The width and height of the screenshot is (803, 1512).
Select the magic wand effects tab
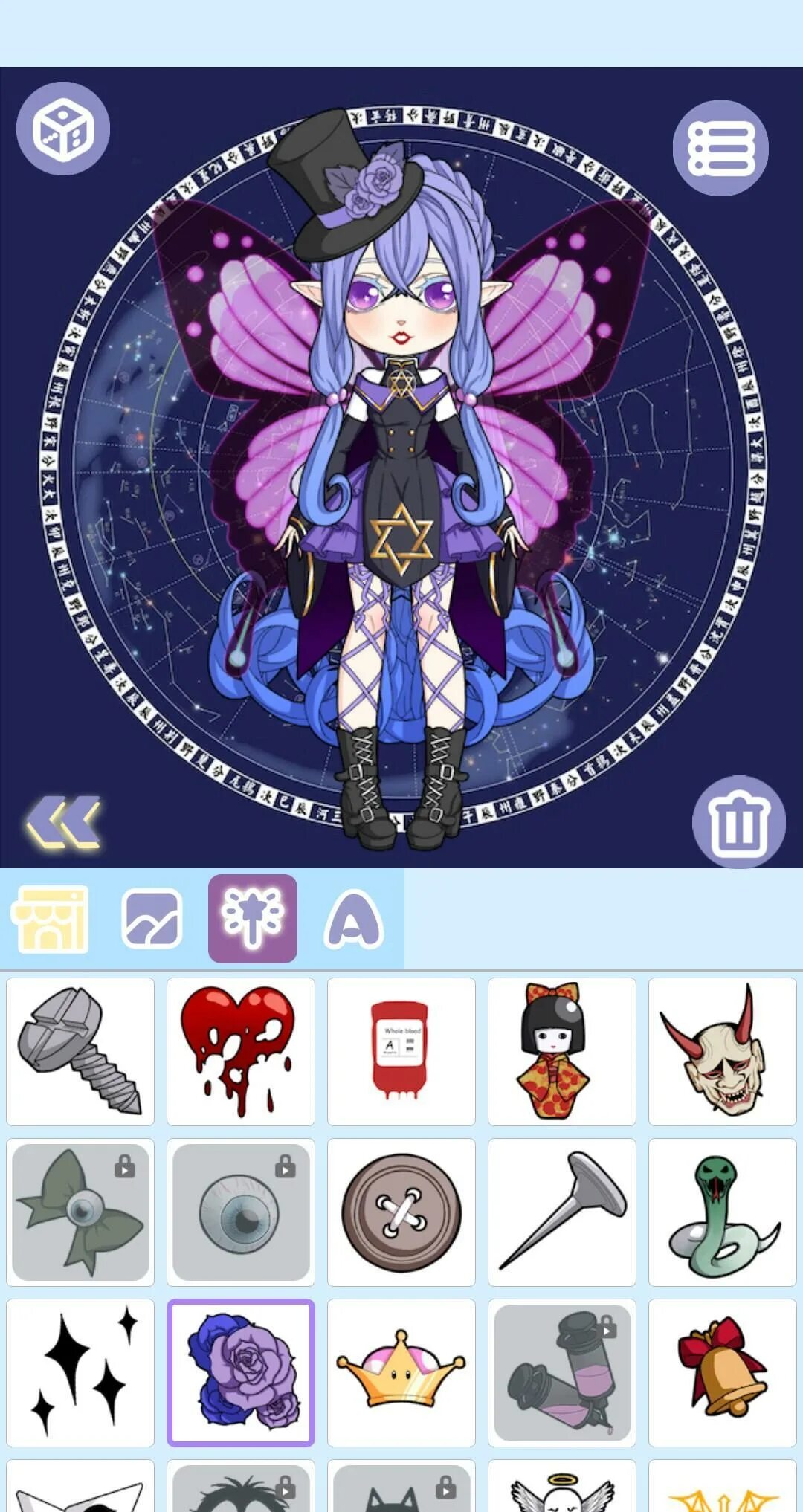(x=253, y=919)
